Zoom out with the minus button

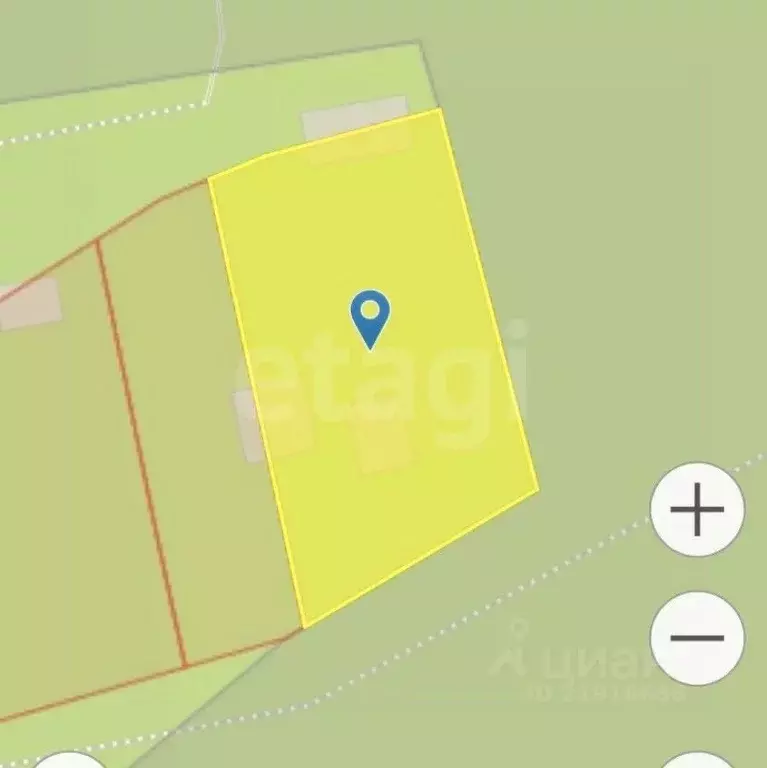click(697, 638)
